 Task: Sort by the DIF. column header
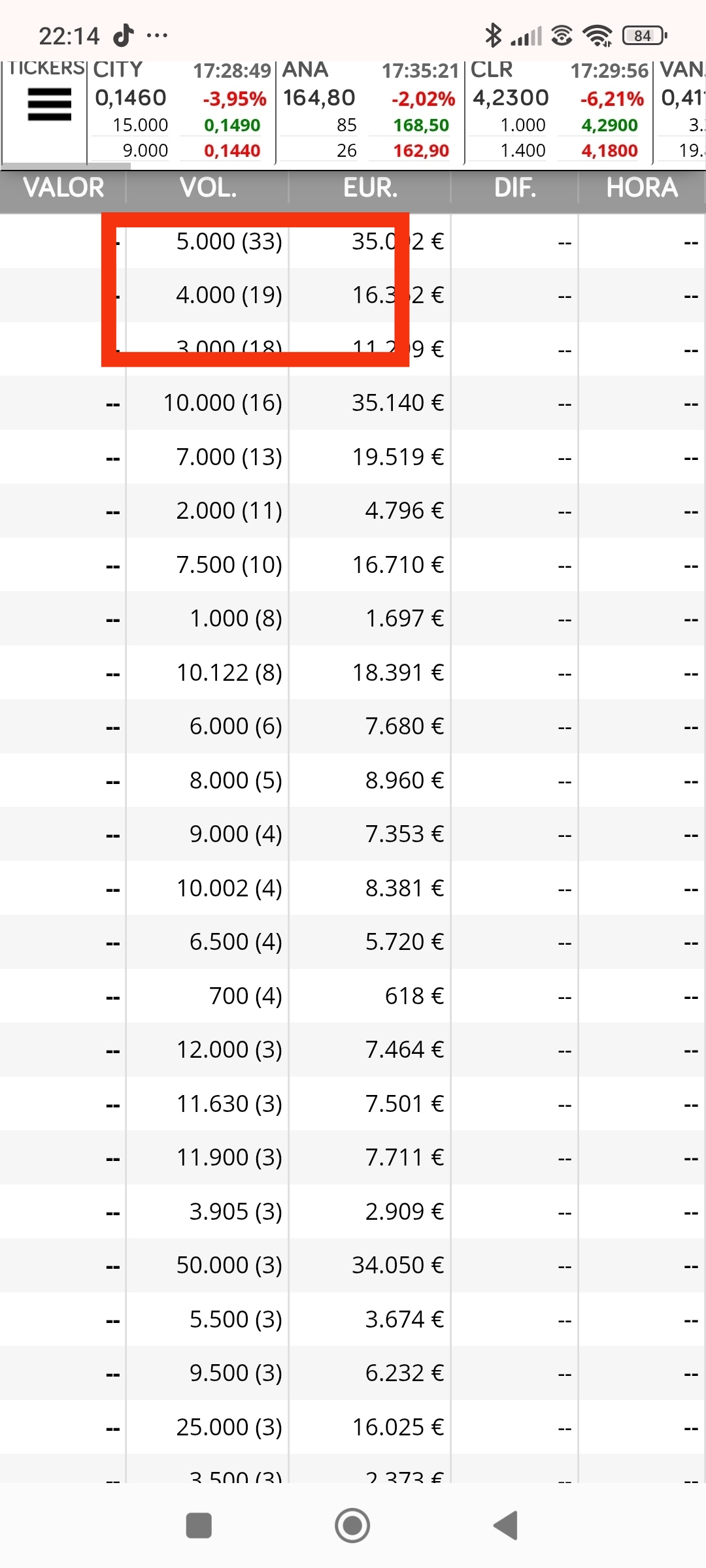pos(514,188)
